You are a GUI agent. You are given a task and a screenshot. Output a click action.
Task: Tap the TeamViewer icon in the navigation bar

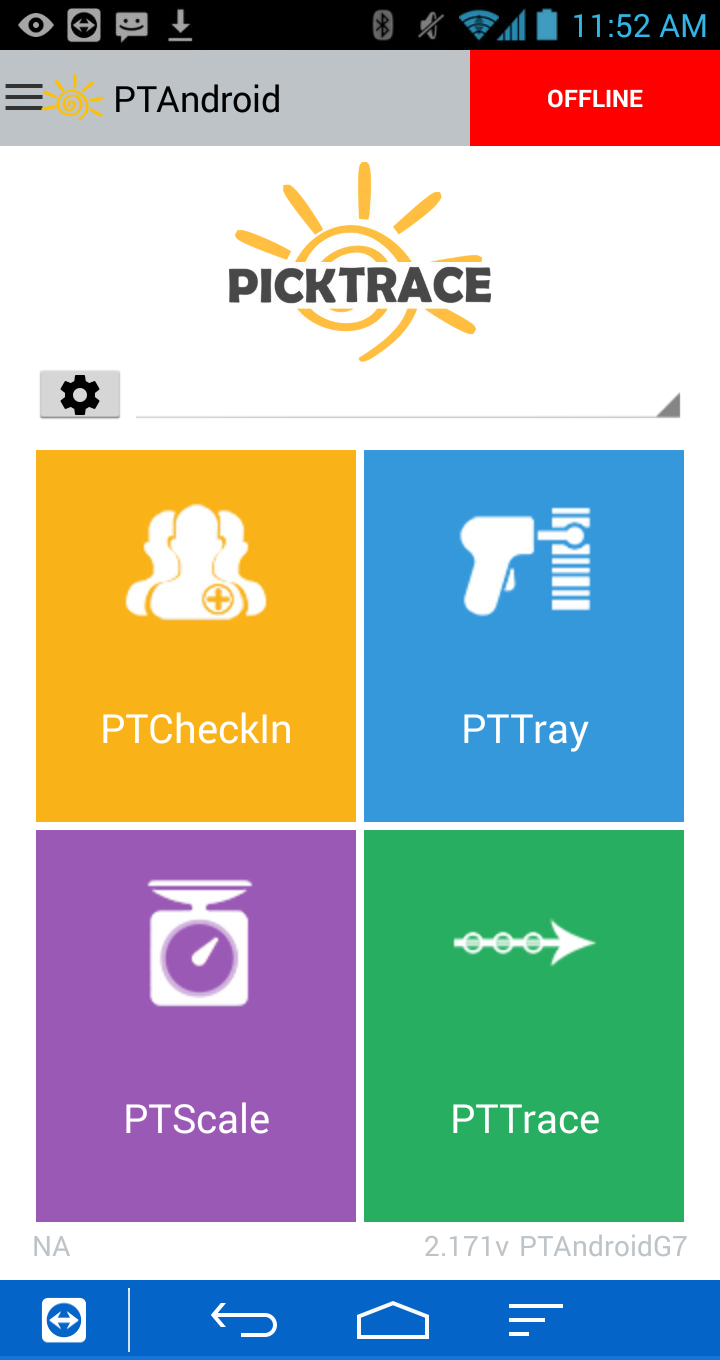pyautogui.click(x=64, y=1320)
